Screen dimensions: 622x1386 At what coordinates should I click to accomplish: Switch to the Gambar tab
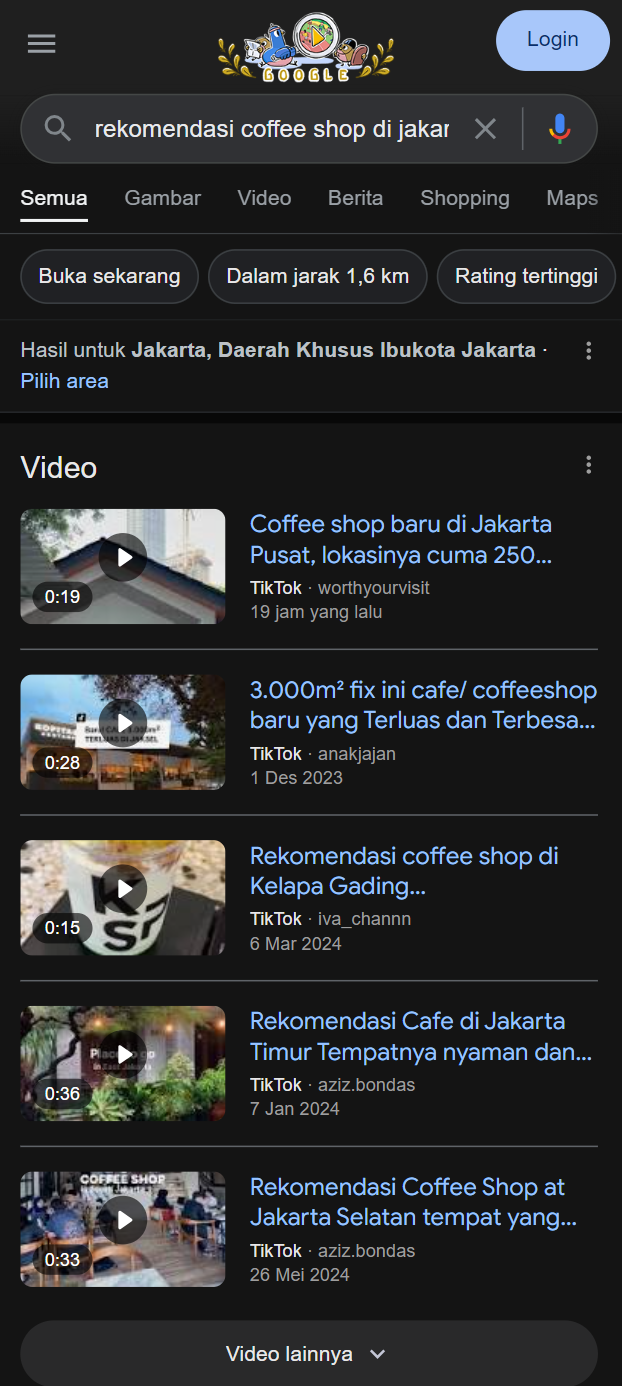click(162, 198)
